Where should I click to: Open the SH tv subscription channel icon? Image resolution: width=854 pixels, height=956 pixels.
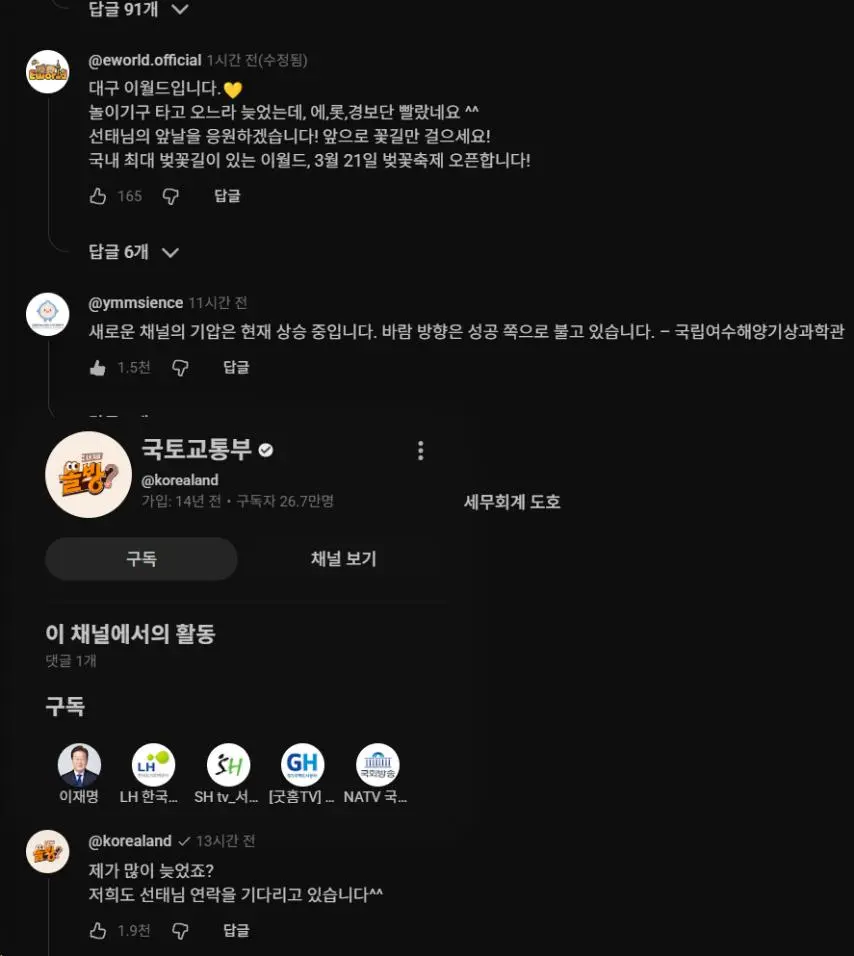(x=228, y=765)
